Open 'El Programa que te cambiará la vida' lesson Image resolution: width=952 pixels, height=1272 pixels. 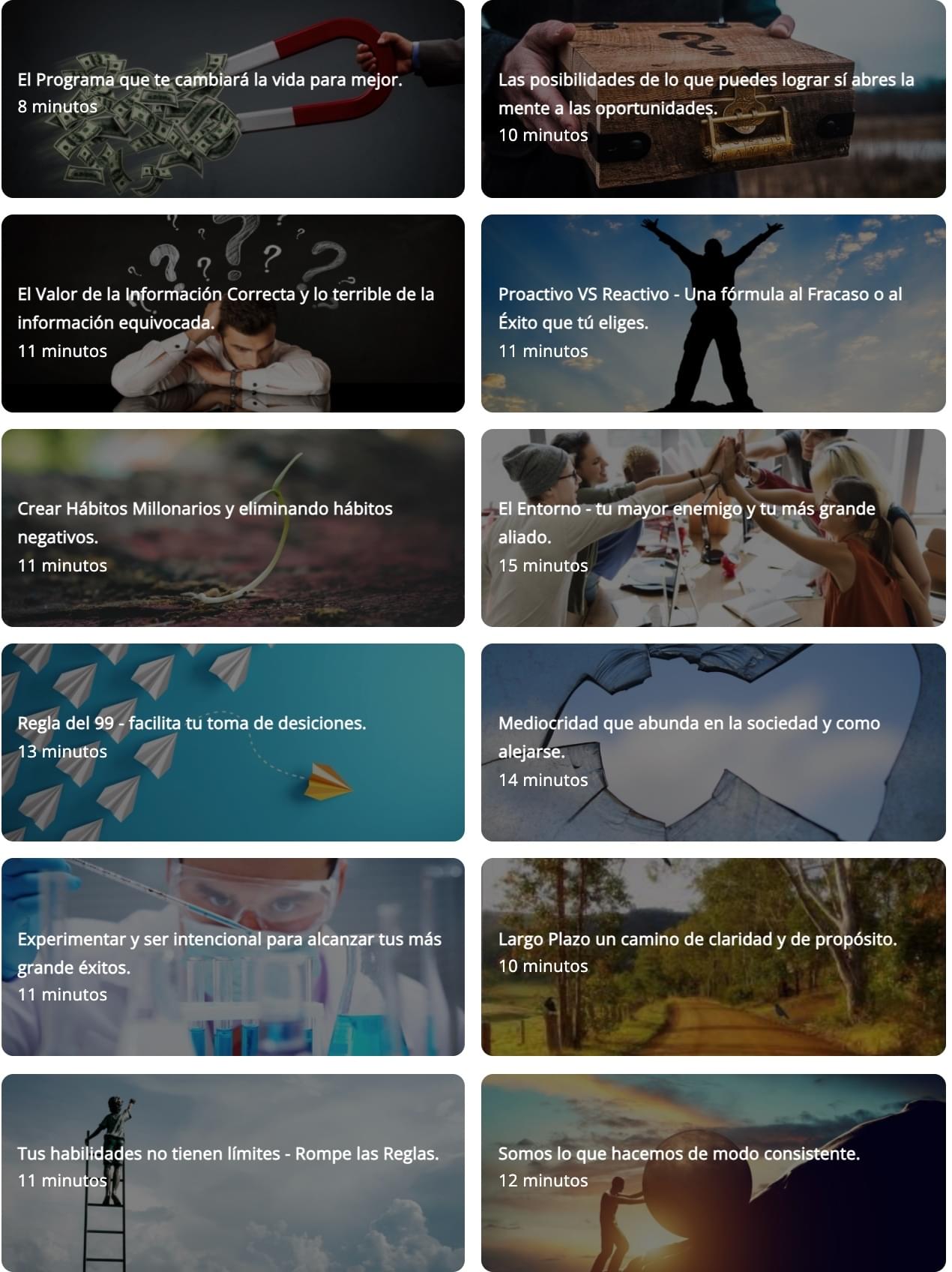click(x=232, y=99)
